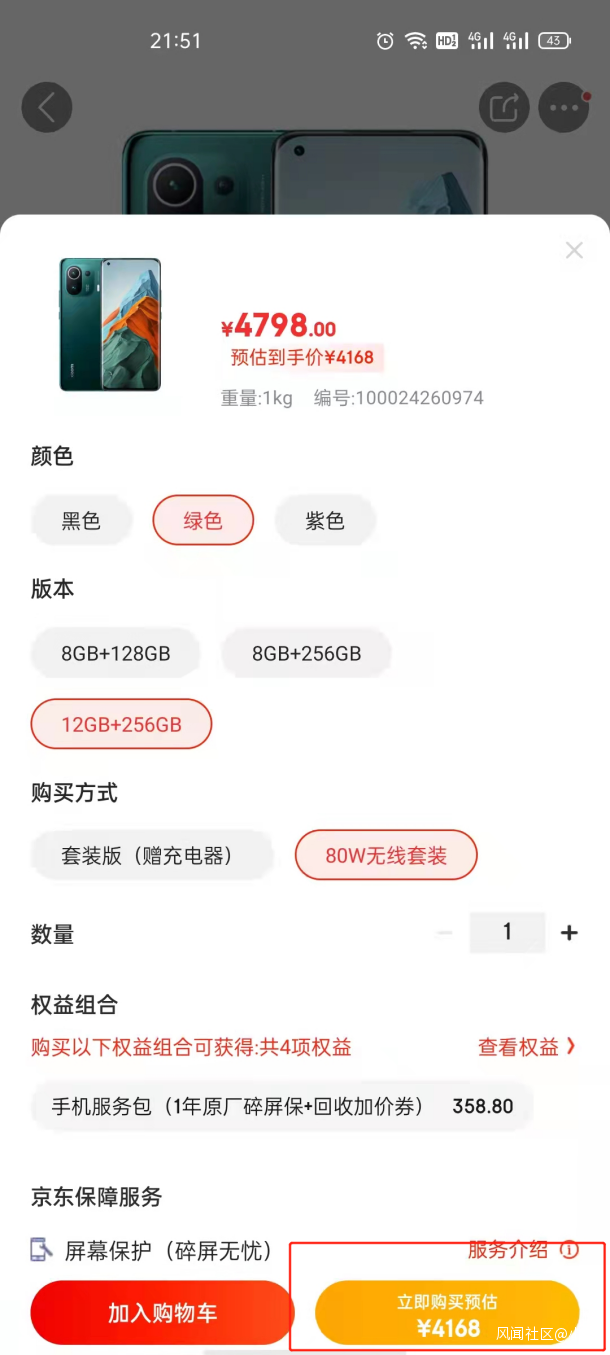The width and height of the screenshot is (610, 1355).
Task: Select the 8GB+128GB version
Action: click(116, 654)
